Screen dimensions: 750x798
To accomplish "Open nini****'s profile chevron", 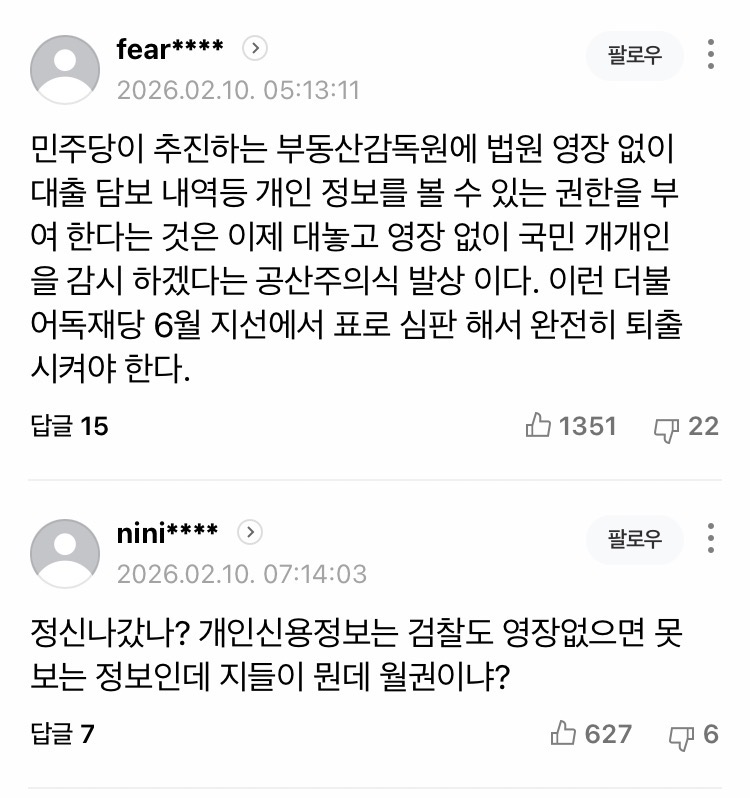I will coord(250,532).
